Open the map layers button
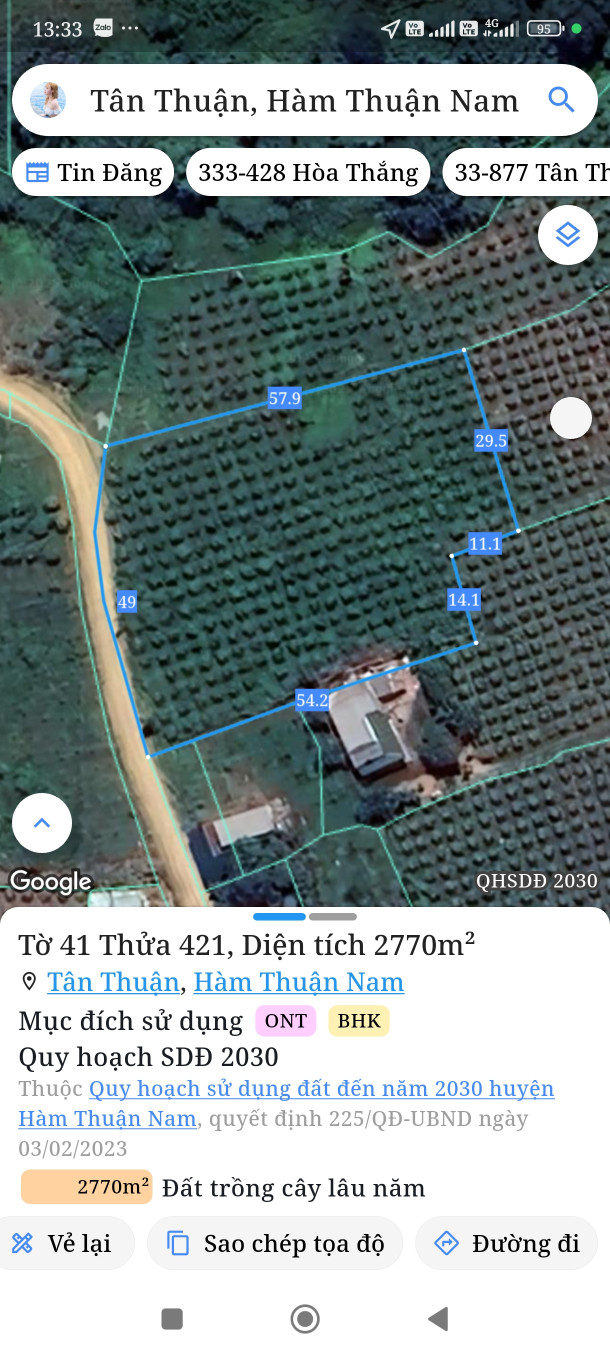The width and height of the screenshot is (610, 1356). 567,235
